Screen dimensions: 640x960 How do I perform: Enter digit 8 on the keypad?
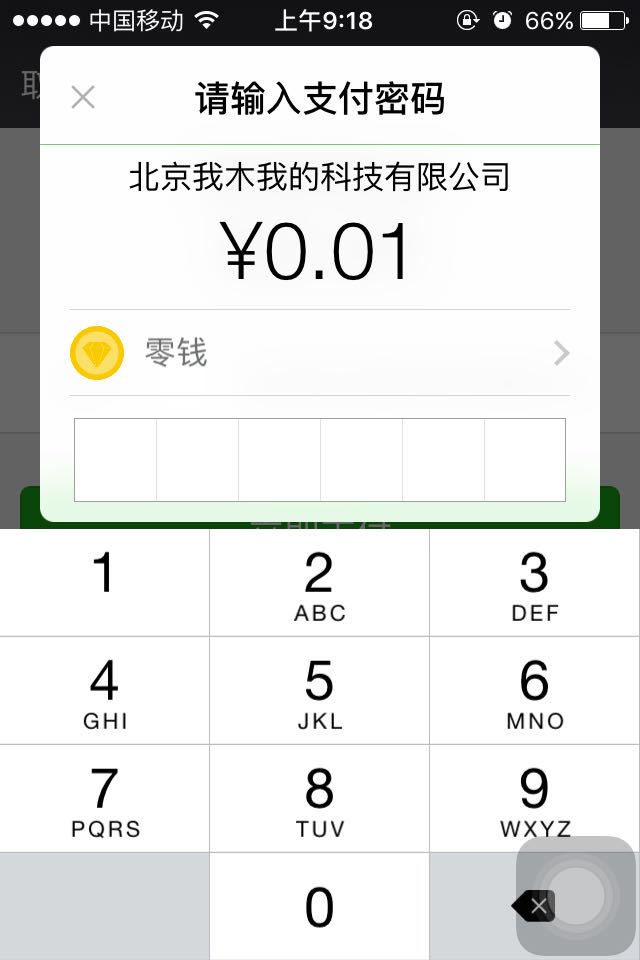pyautogui.click(x=319, y=799)
